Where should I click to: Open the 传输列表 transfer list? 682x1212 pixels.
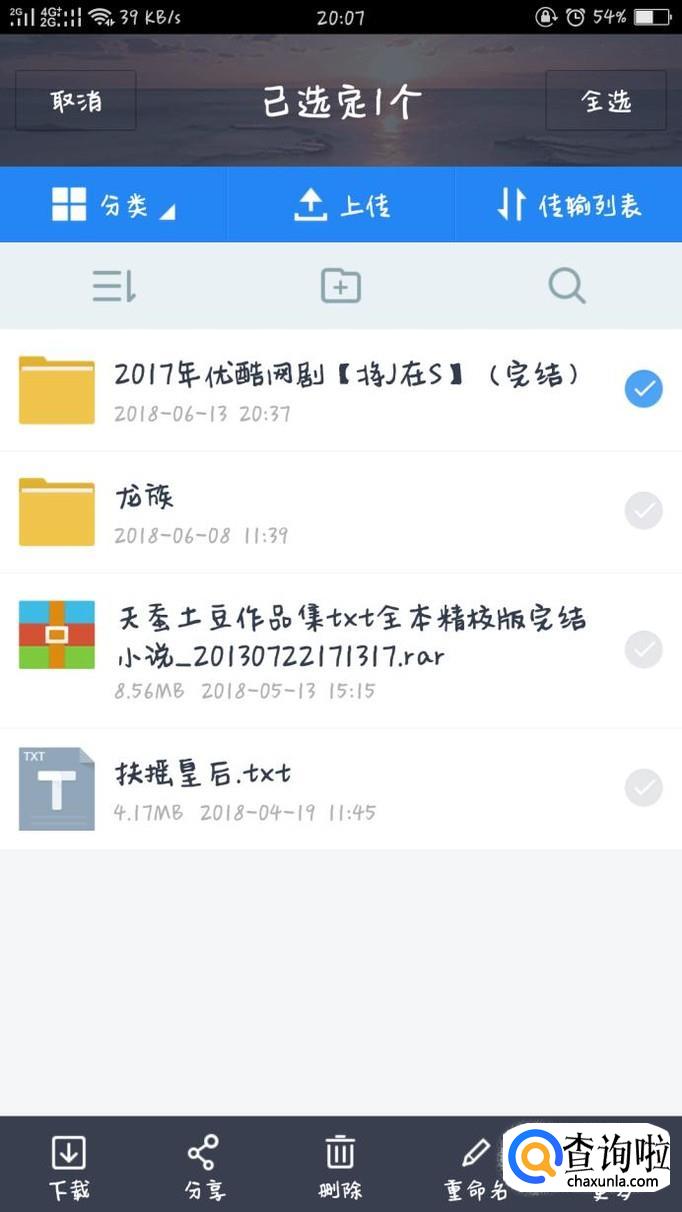click(x=568, y=205)
